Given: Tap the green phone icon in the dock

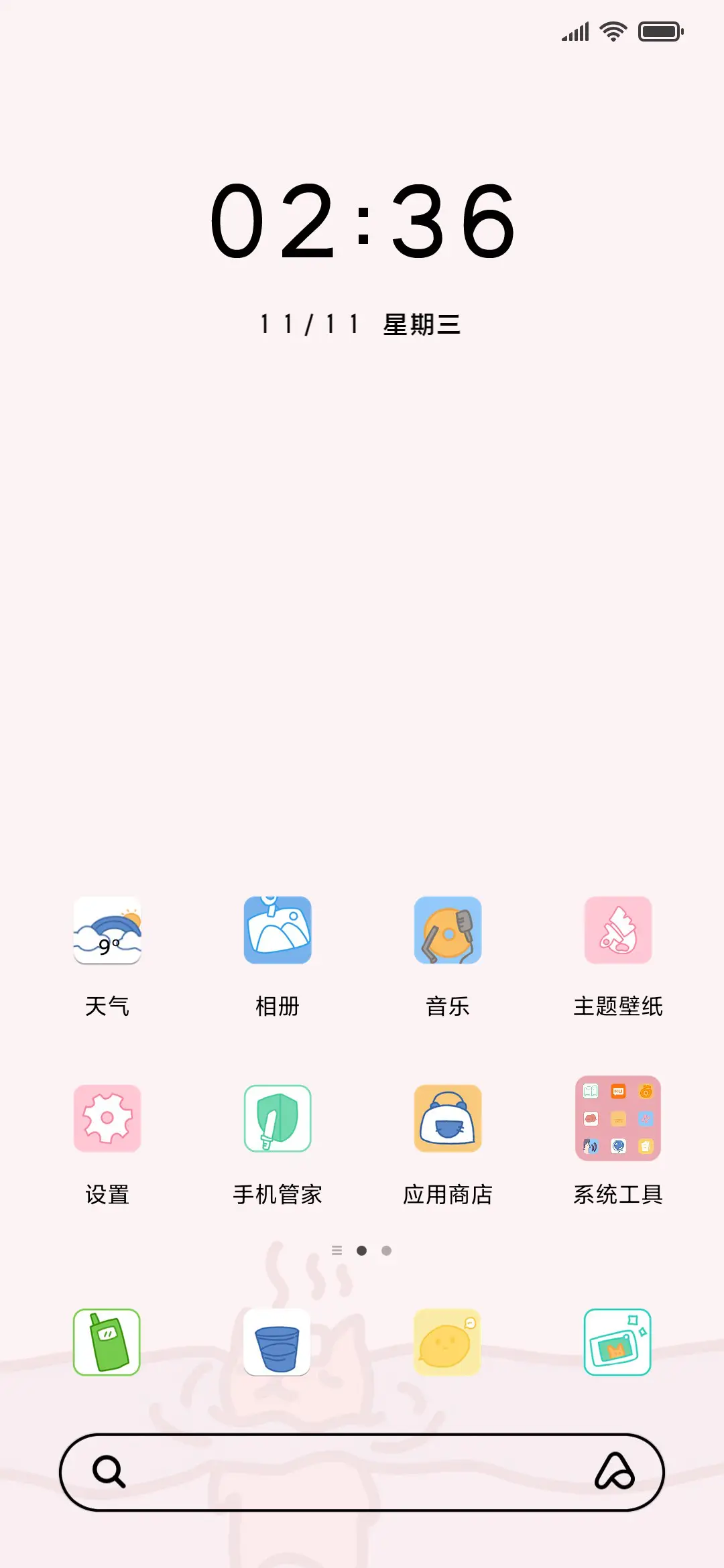Looking at the screenshot, I should coord(107,1344).
